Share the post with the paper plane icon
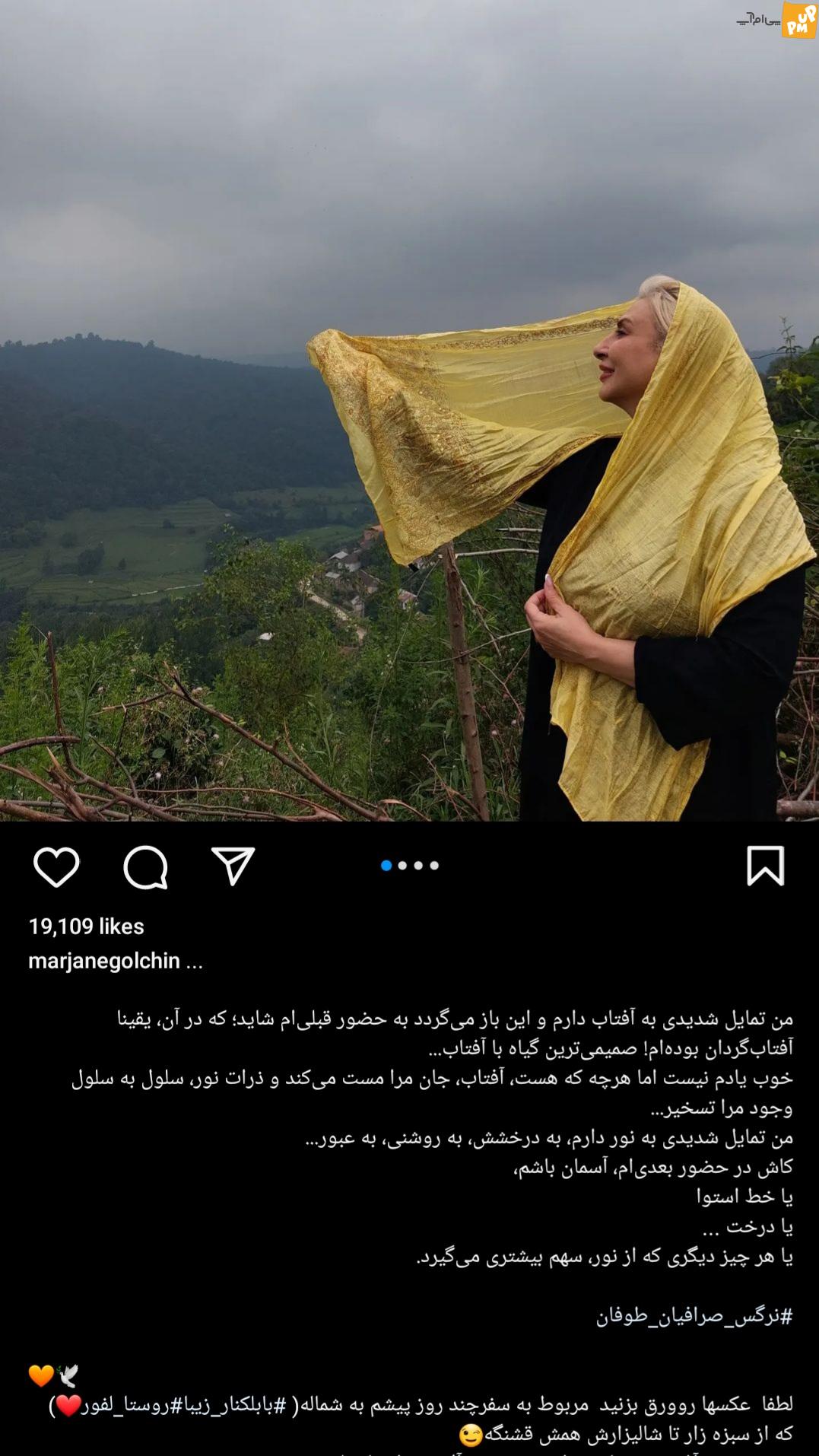 [x=233, y=866]
